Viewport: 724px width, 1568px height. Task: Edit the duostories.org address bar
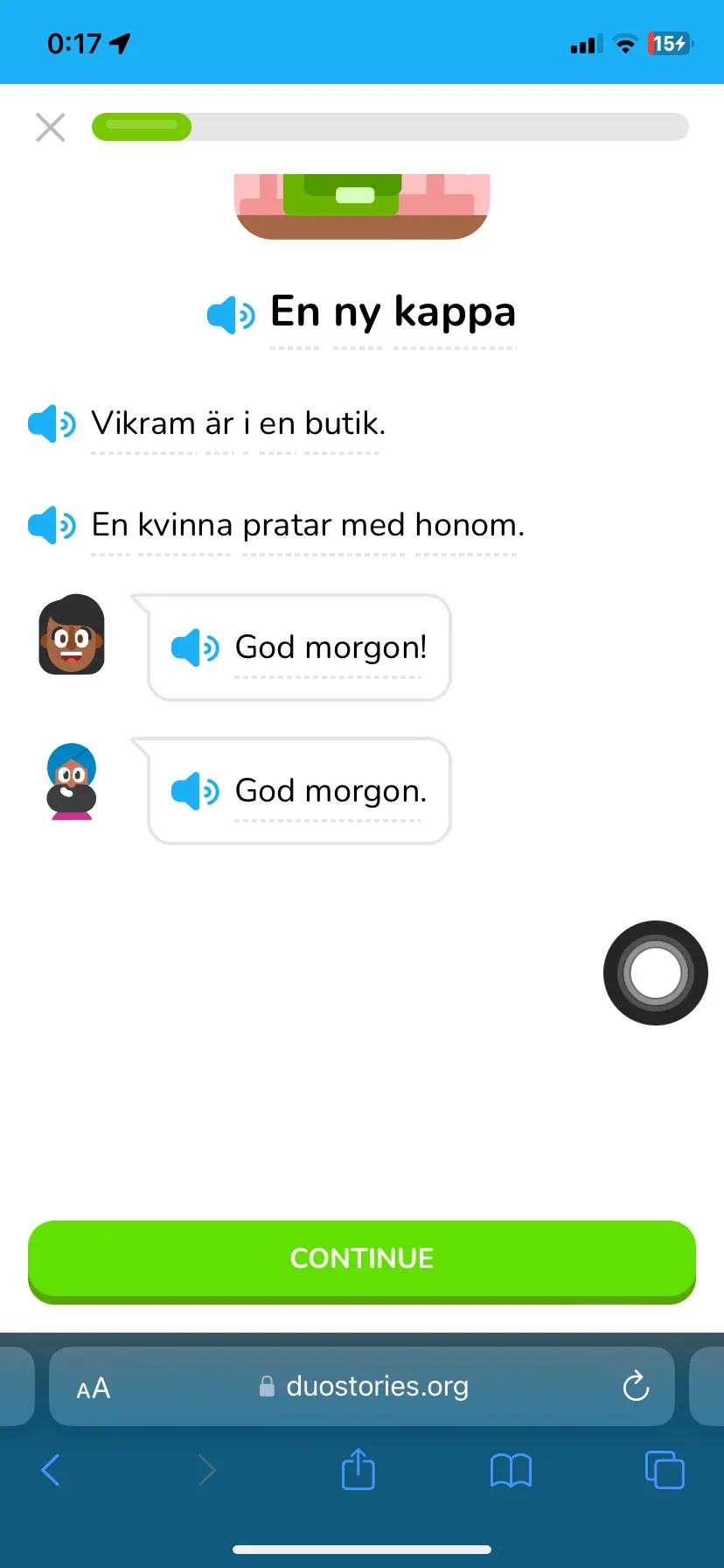click(x=376, y=1387)
